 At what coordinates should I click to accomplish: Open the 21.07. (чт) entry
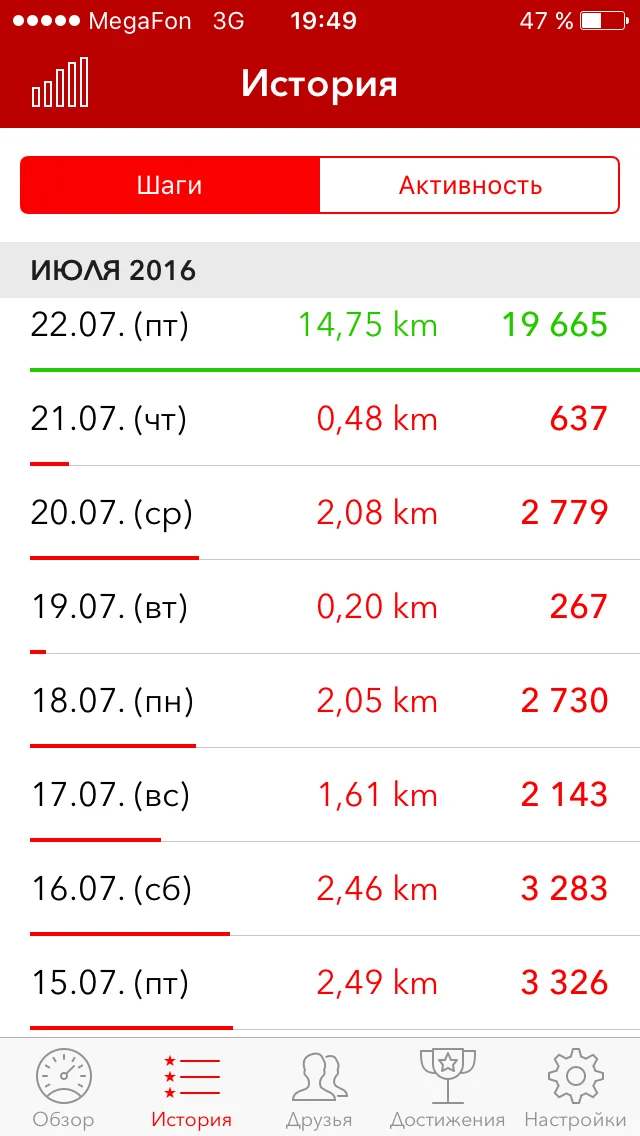320,419
